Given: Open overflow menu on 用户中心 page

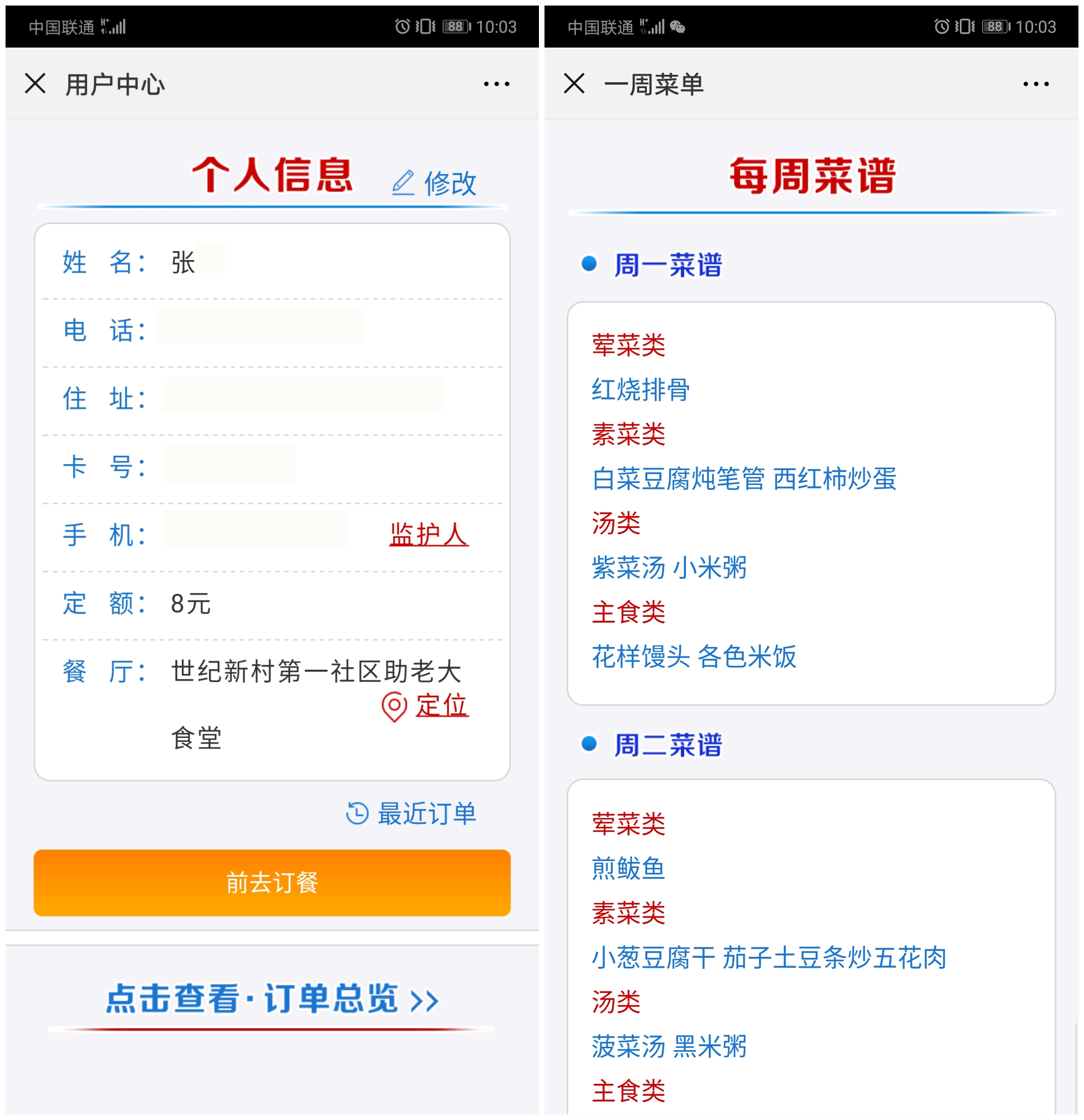Looking at the screenshot, I should point(496,84).
